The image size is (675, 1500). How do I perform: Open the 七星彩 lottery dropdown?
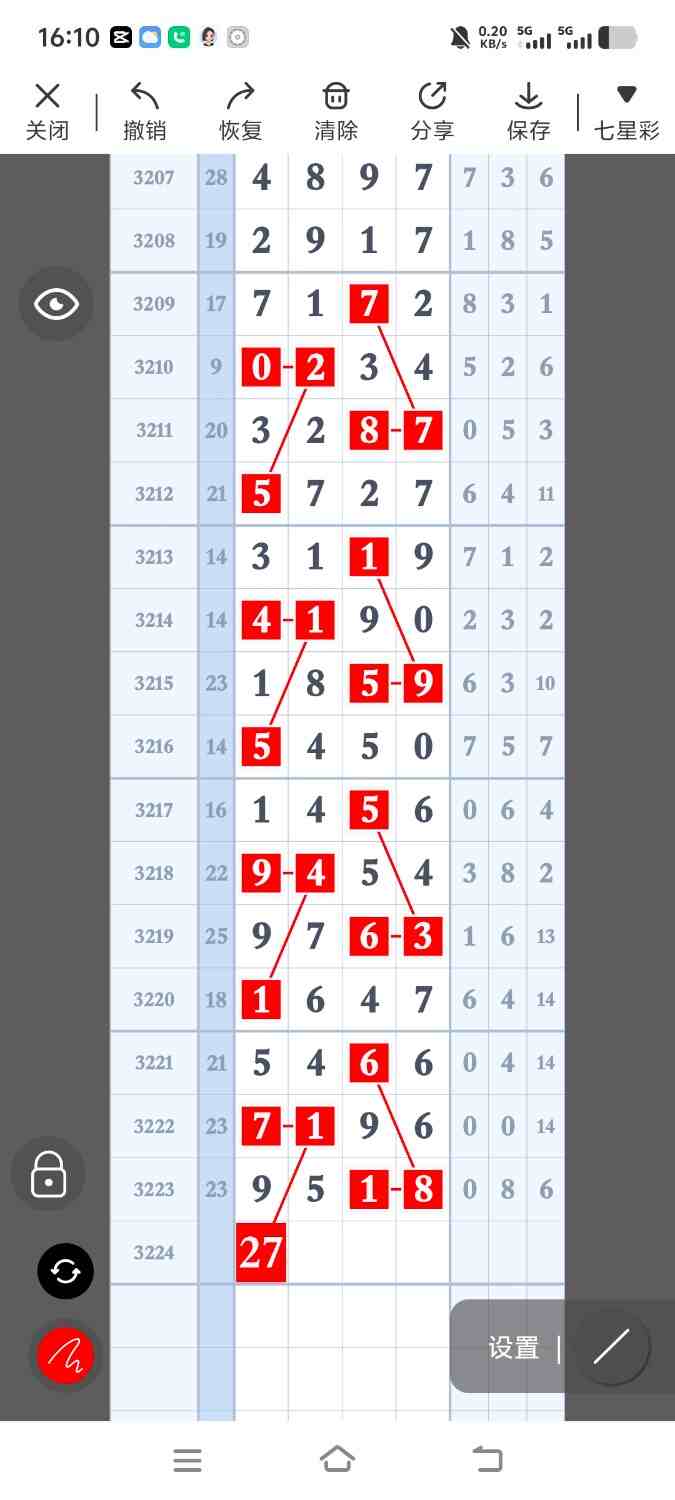(x=627, y=111)
